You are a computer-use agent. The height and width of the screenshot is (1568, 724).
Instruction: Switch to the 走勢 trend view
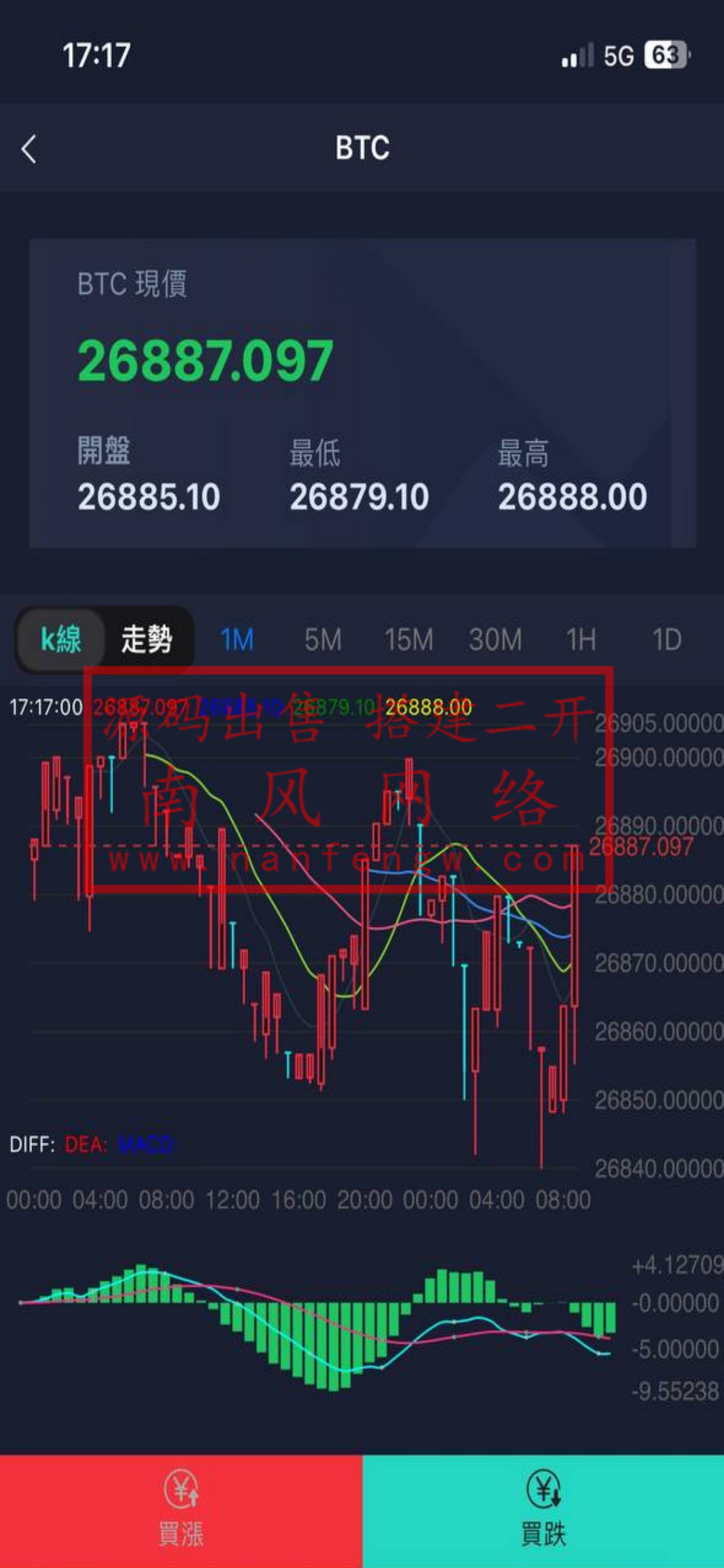147,639
